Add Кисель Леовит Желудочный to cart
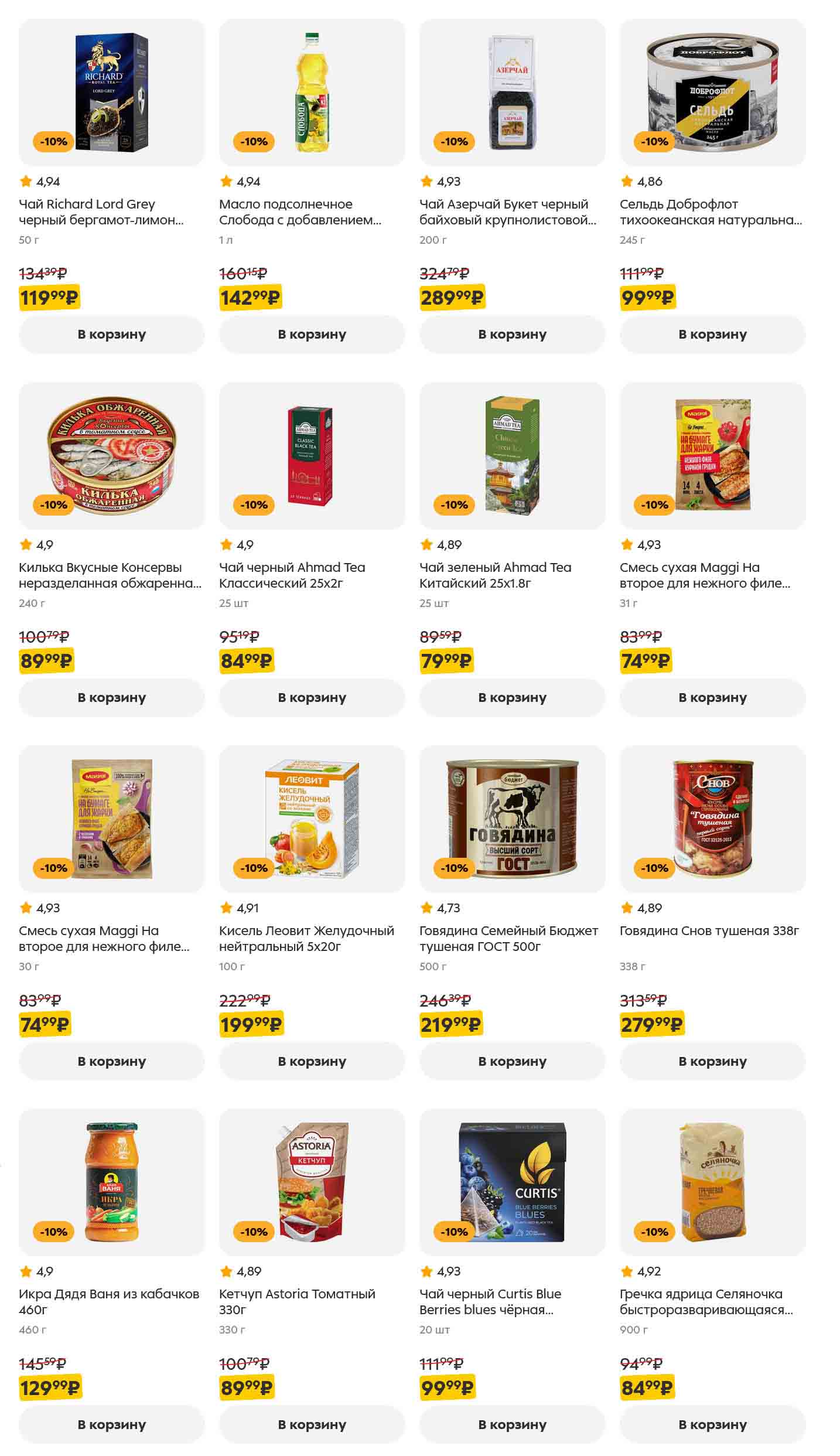840x1456 pixels. click(x=312, y=1061)
